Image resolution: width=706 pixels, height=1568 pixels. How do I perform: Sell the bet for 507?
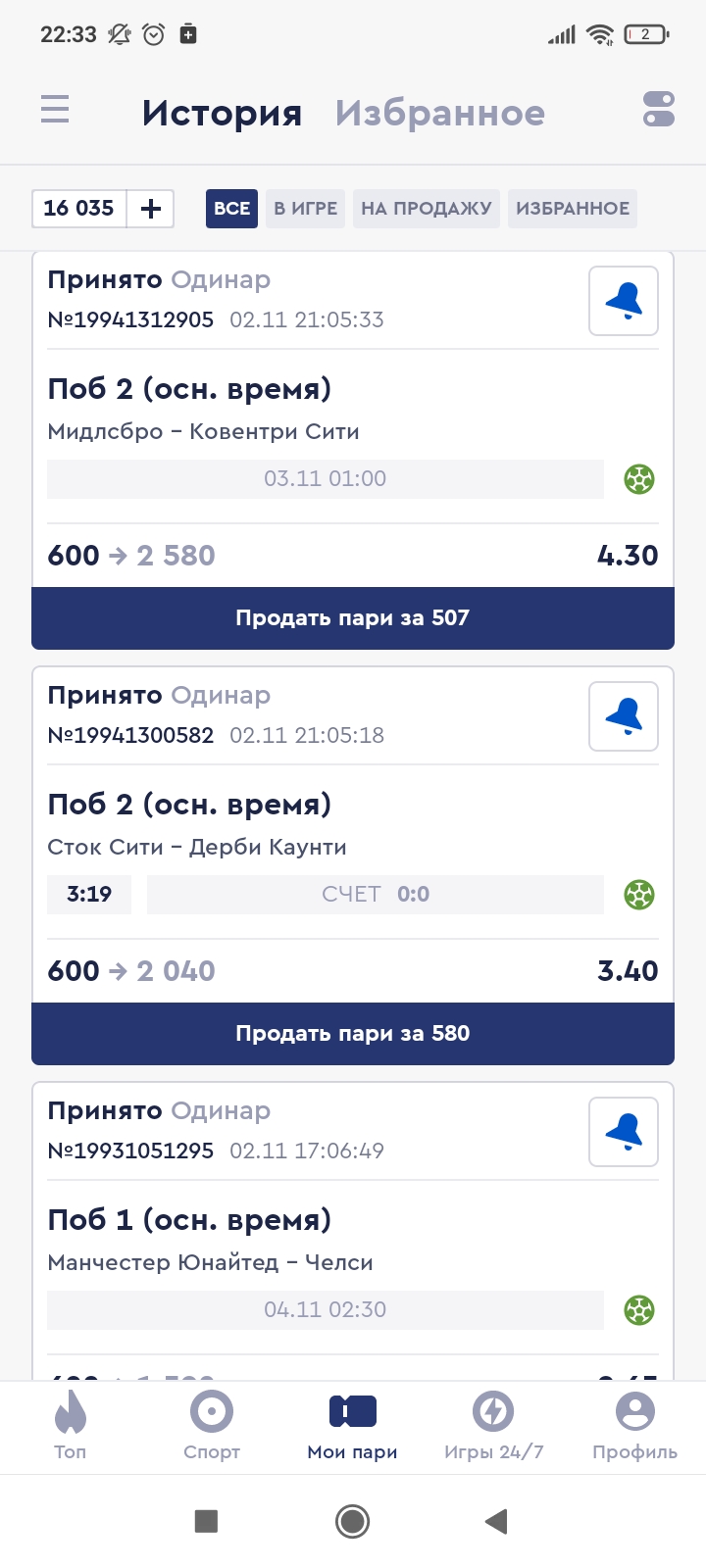click(353, 618)
